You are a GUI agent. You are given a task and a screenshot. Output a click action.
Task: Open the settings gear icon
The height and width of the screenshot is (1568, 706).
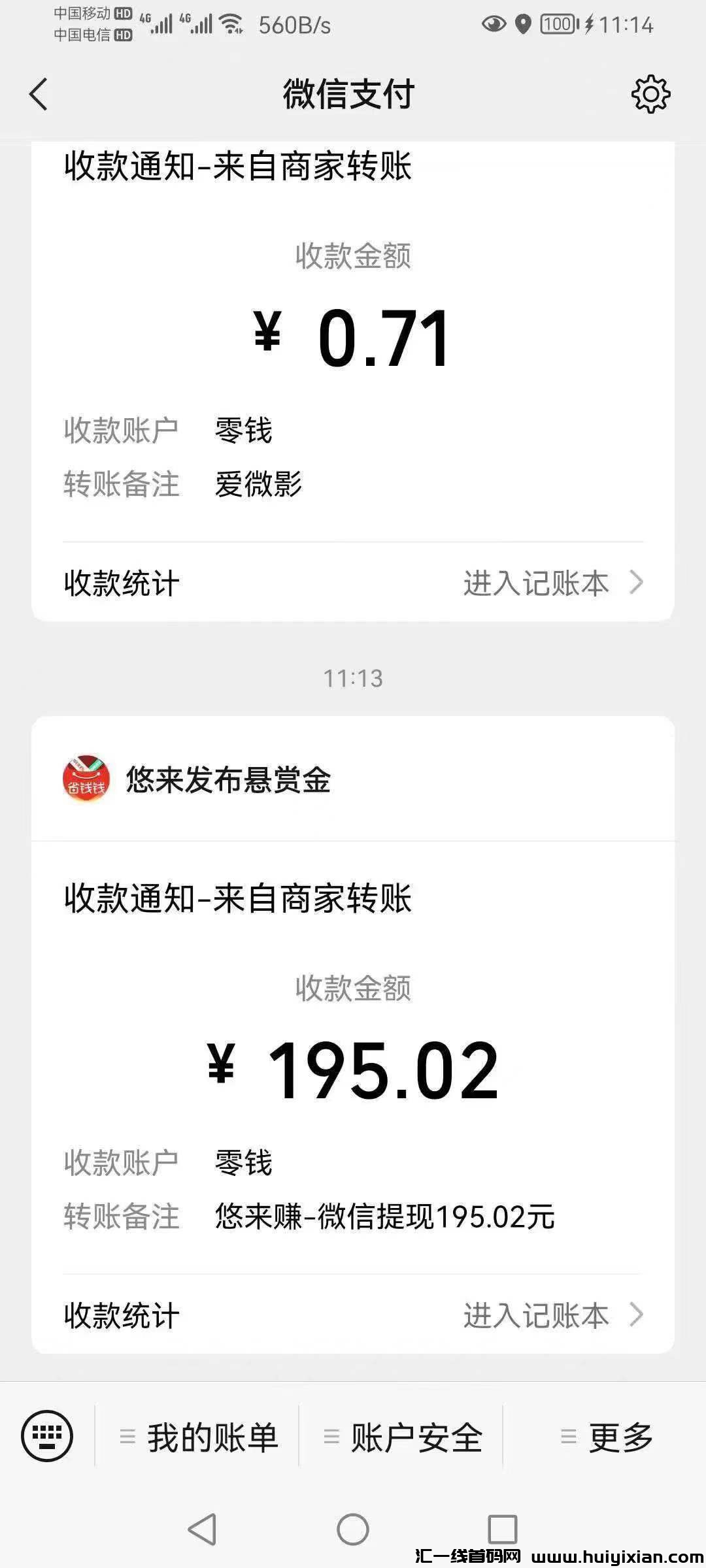click(650, 95)
